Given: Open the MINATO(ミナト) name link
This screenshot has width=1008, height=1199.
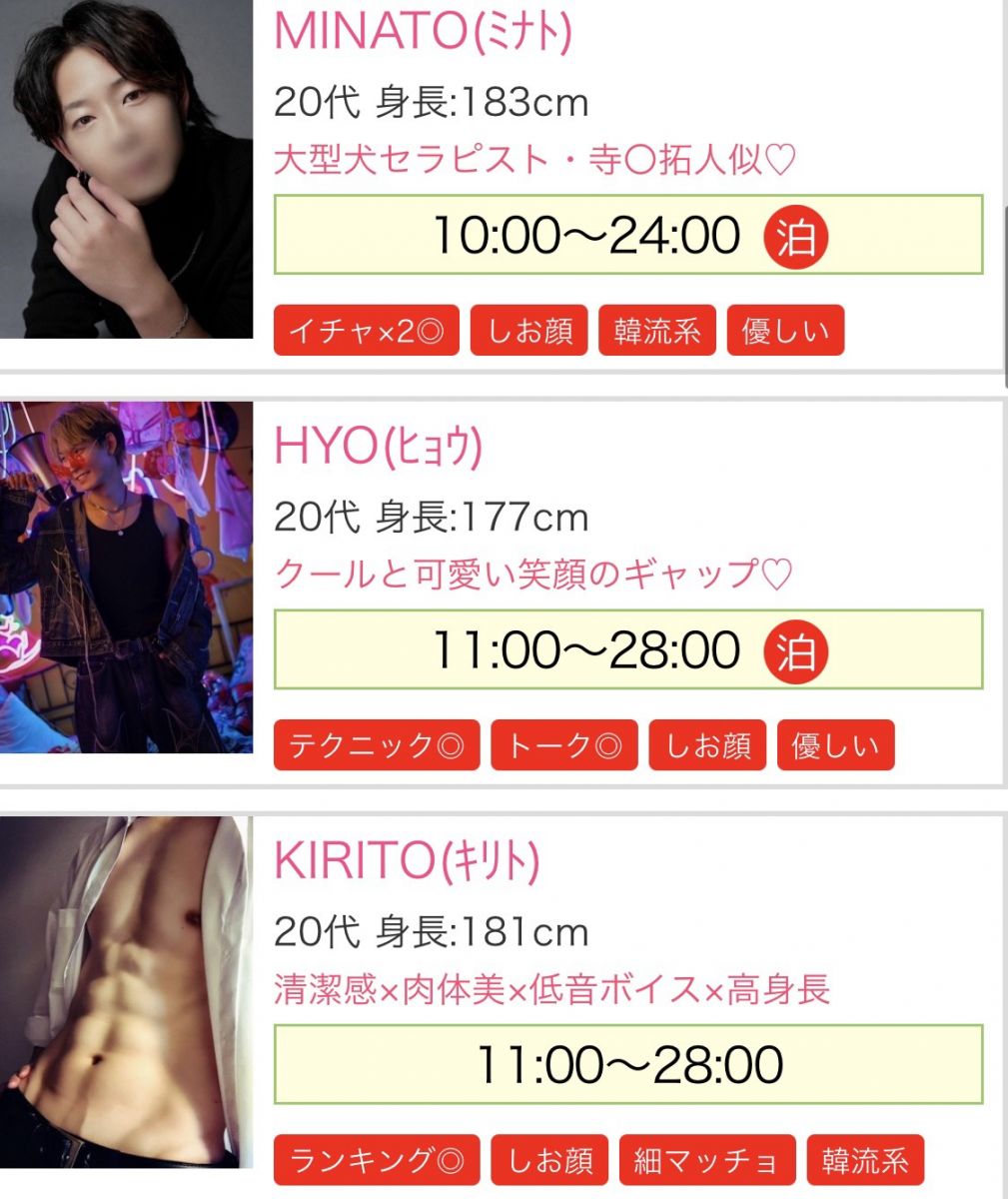Looking at the screenshot, I should pos(423,32).
